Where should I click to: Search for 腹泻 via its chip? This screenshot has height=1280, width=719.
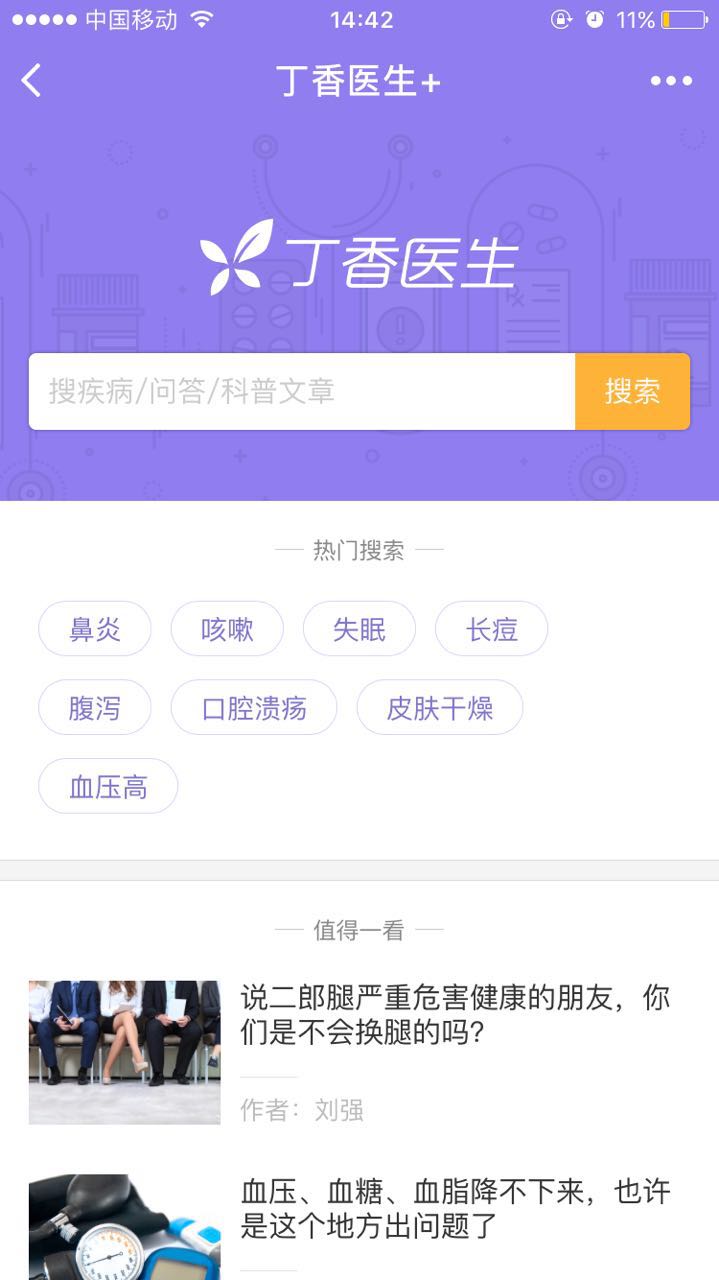tap(95, 708)
